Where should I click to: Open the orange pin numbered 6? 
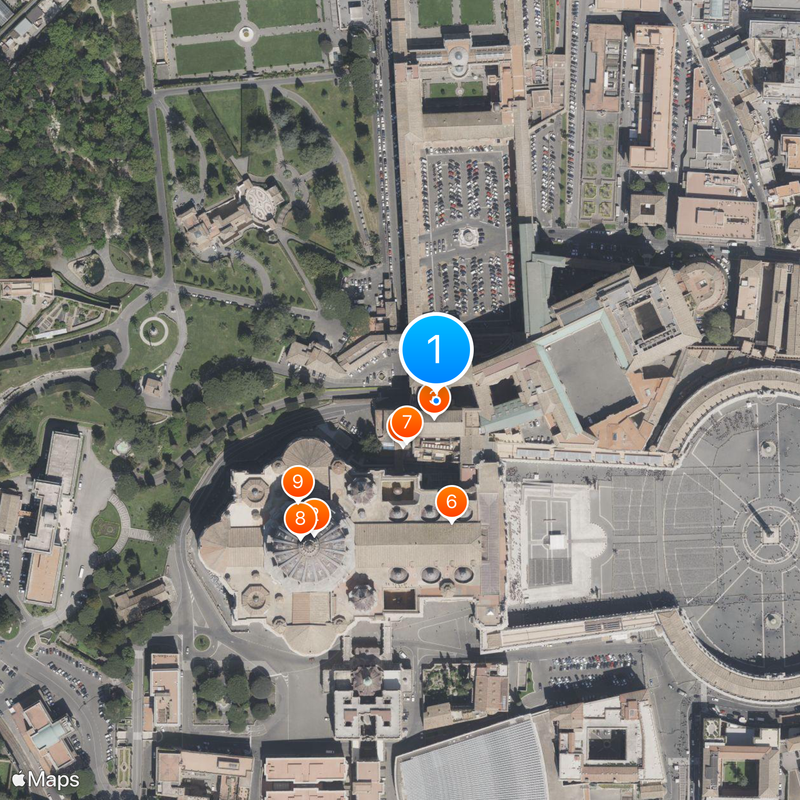[451, 501]
